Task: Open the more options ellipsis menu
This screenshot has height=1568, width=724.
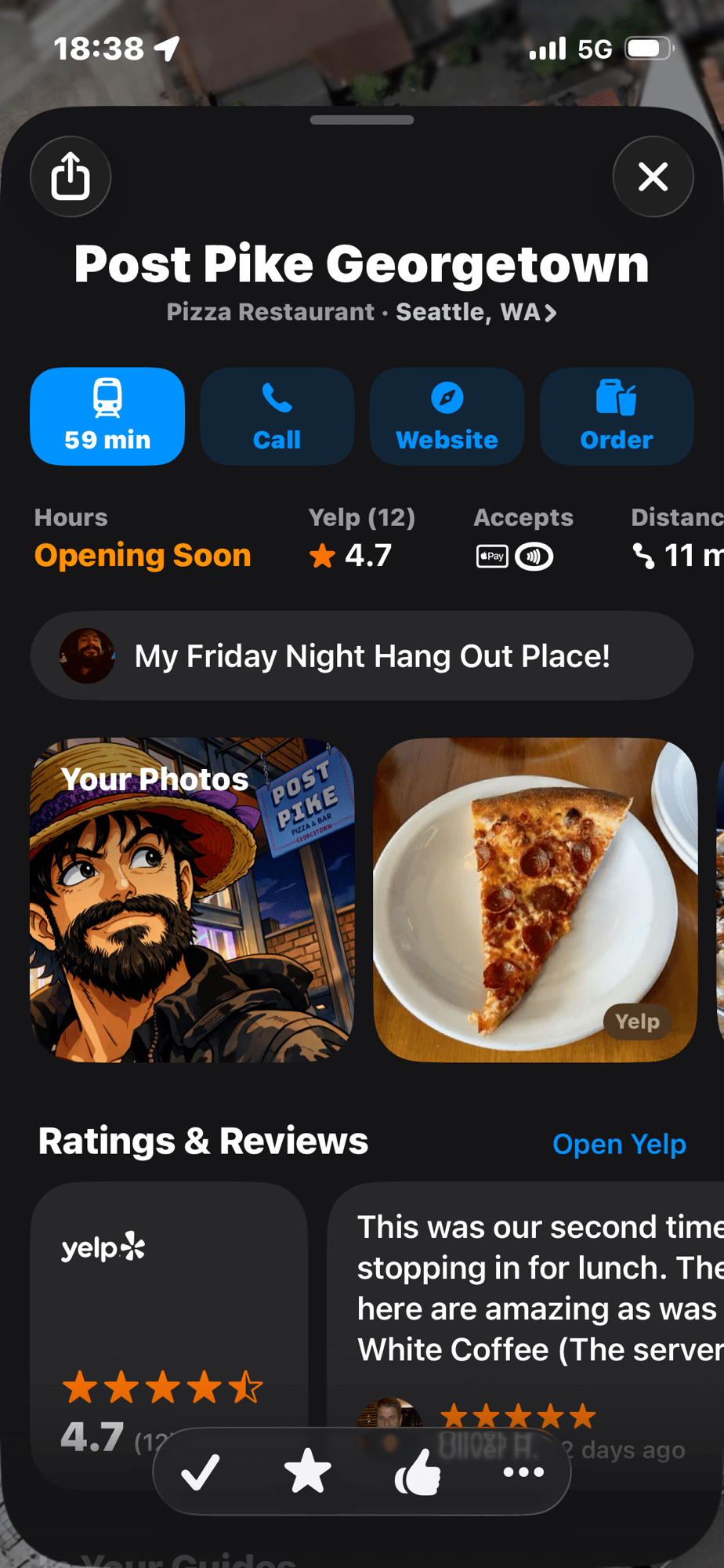Action: pyautogui.click(x=523, y=1472)
